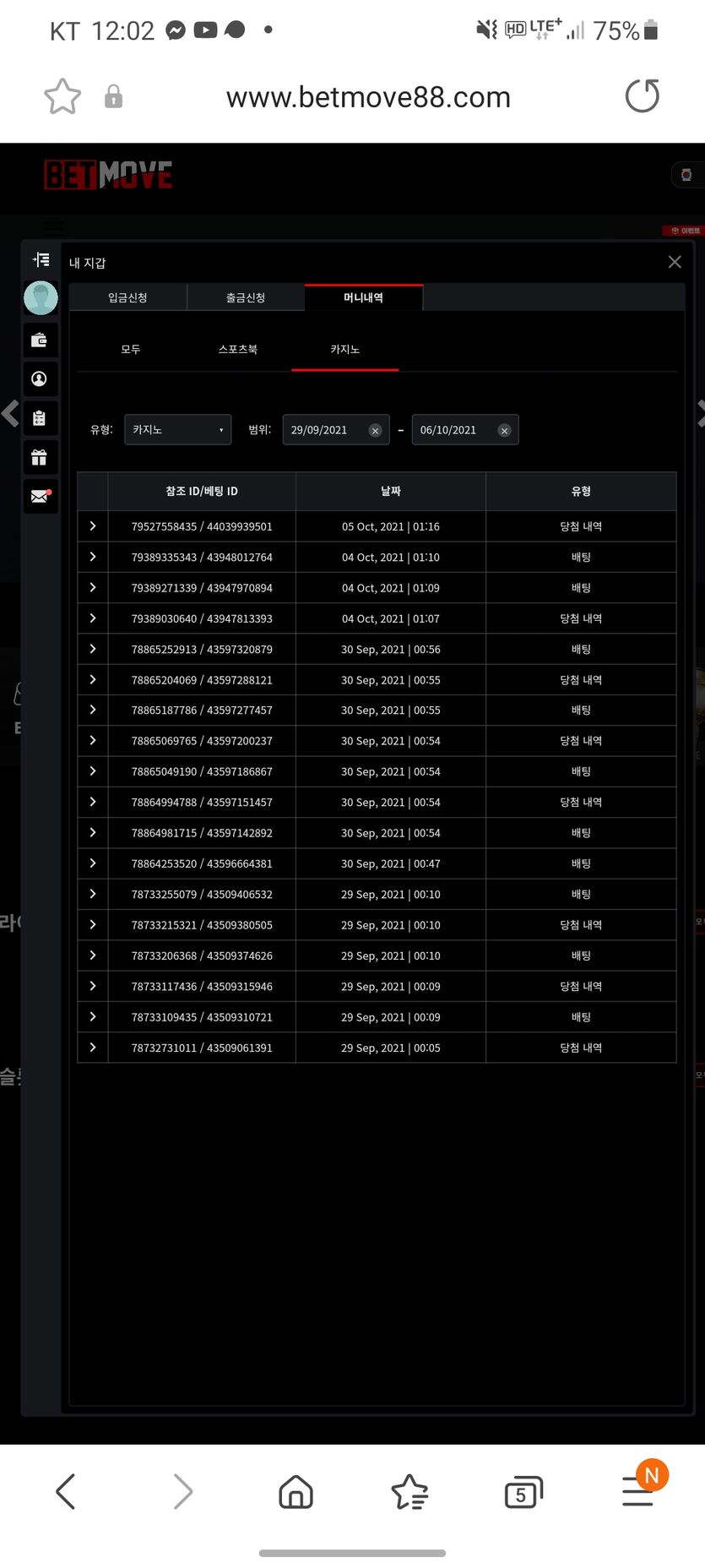Expand the row 79389335343 / 43948012764
This screenshot has height=1568, width=705.
pyautogui.click(x=93, y=557)
